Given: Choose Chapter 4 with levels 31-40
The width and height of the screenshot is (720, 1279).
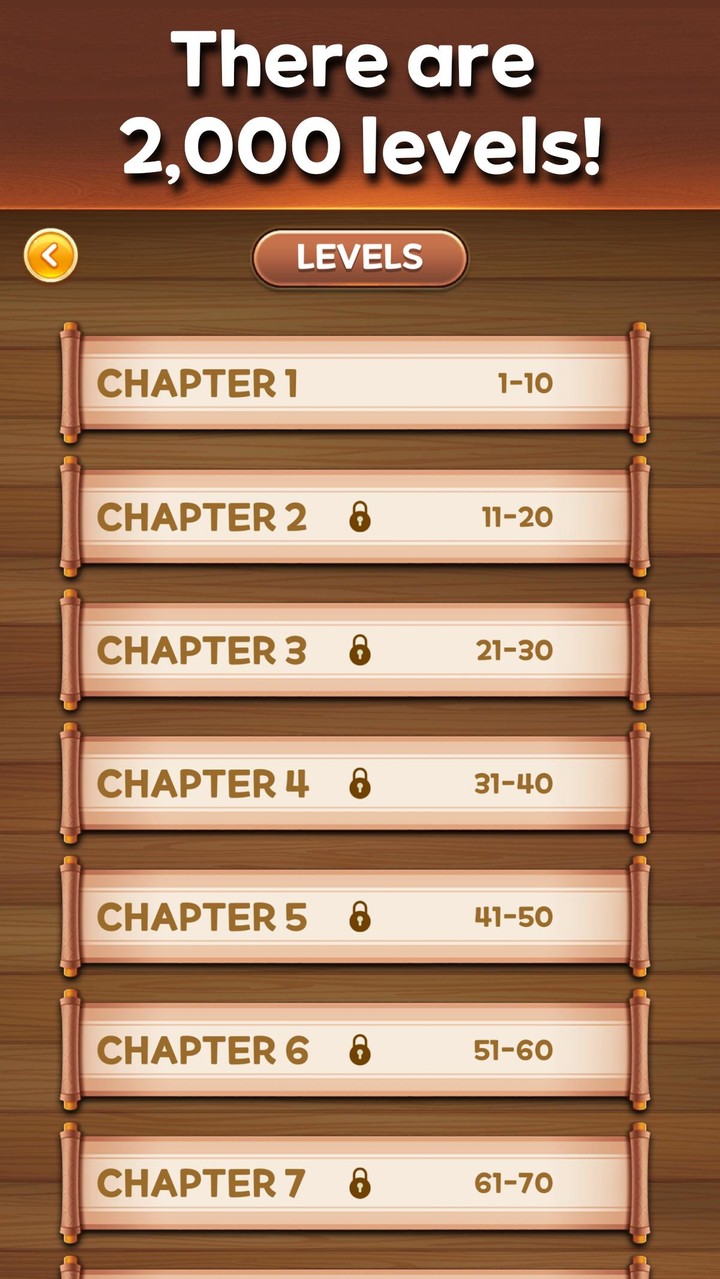Looking at the screenshot, I should [354, 783].
